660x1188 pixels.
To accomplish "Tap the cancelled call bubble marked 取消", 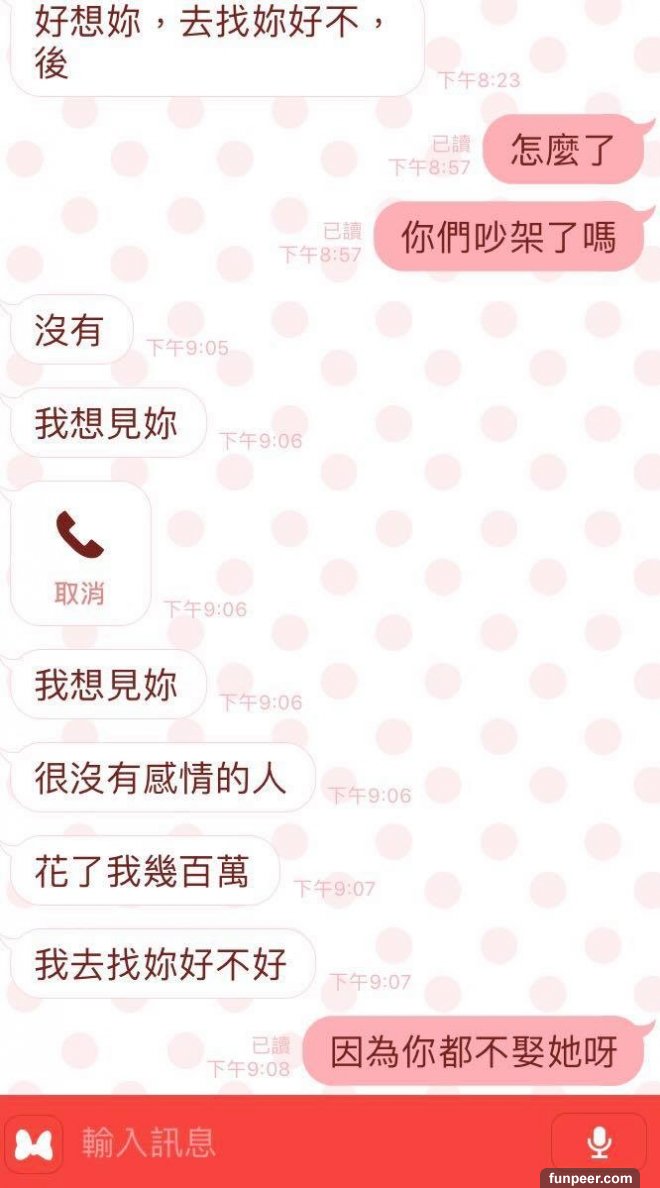I will 80,554.
